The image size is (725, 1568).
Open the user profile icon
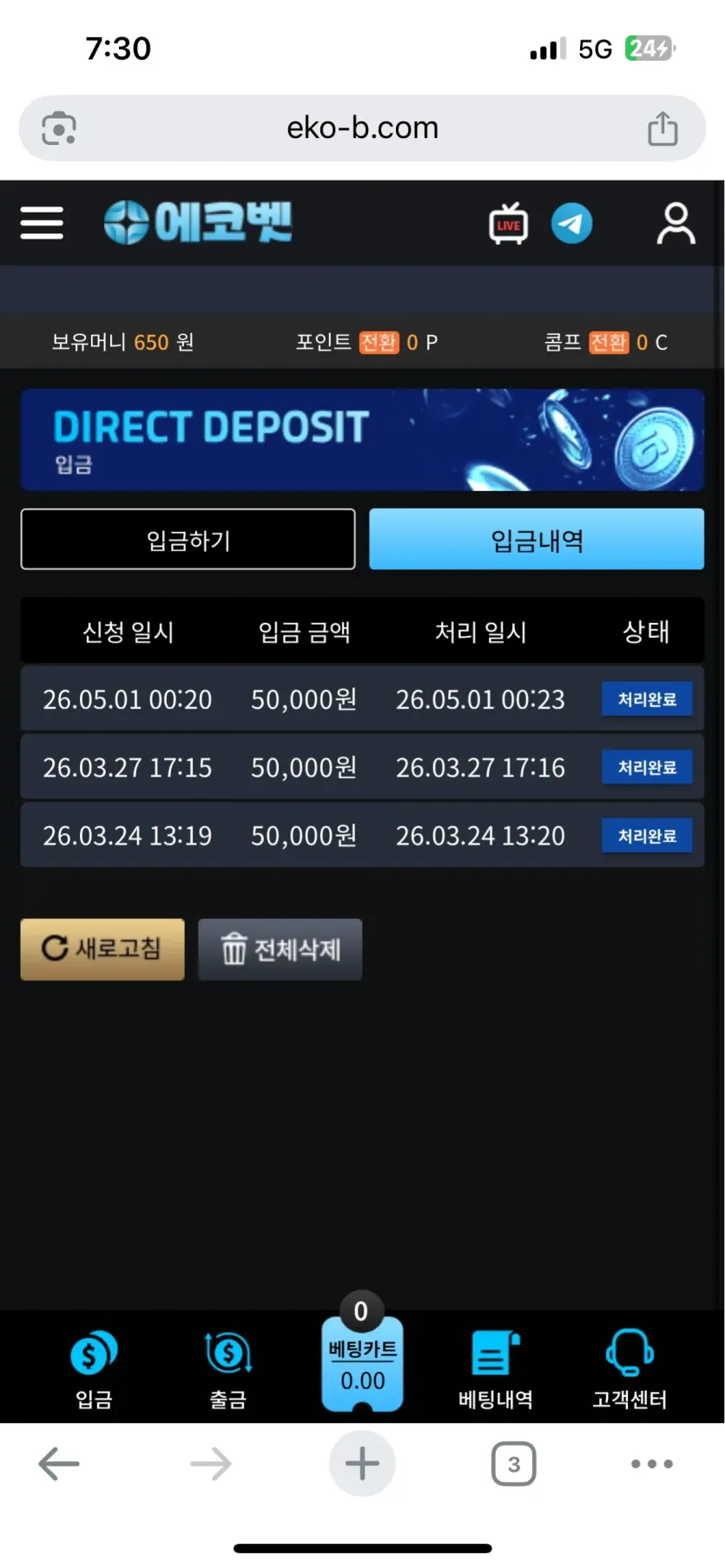click(x=676, y=223)
